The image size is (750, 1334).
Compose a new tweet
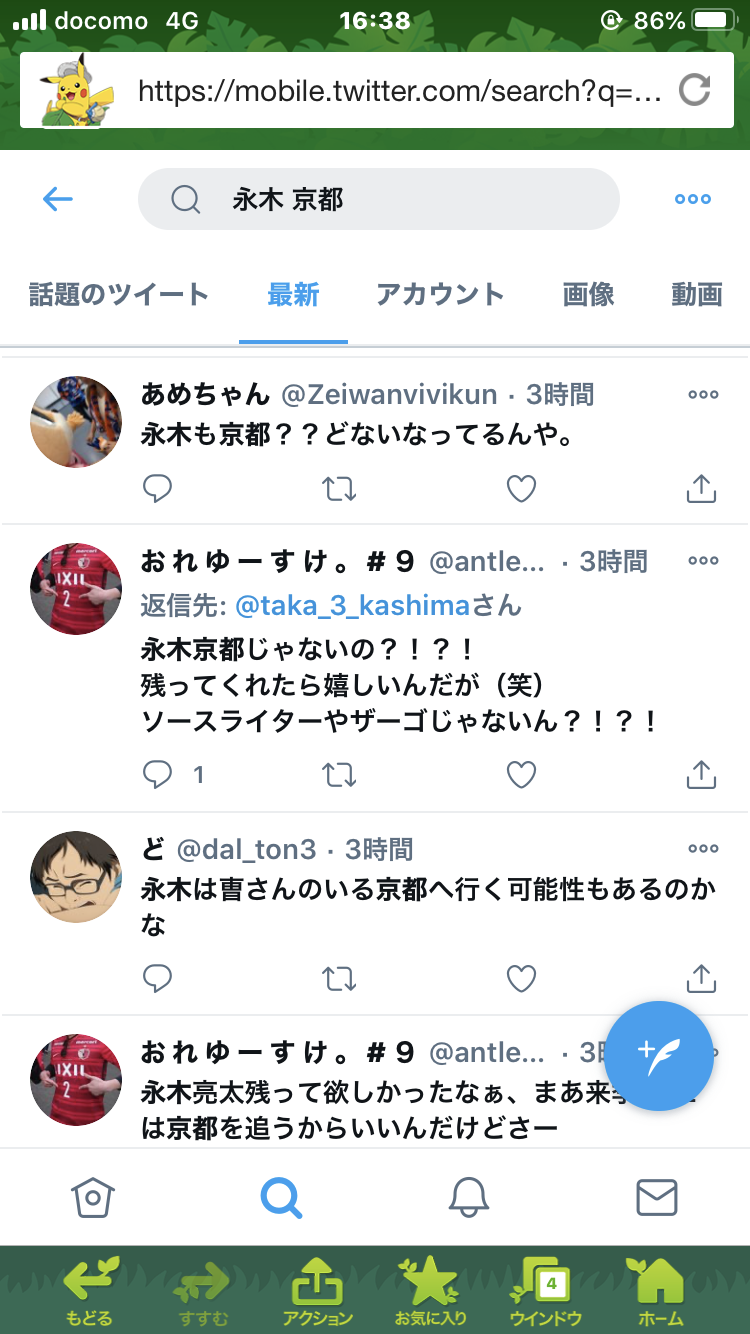659,1055
